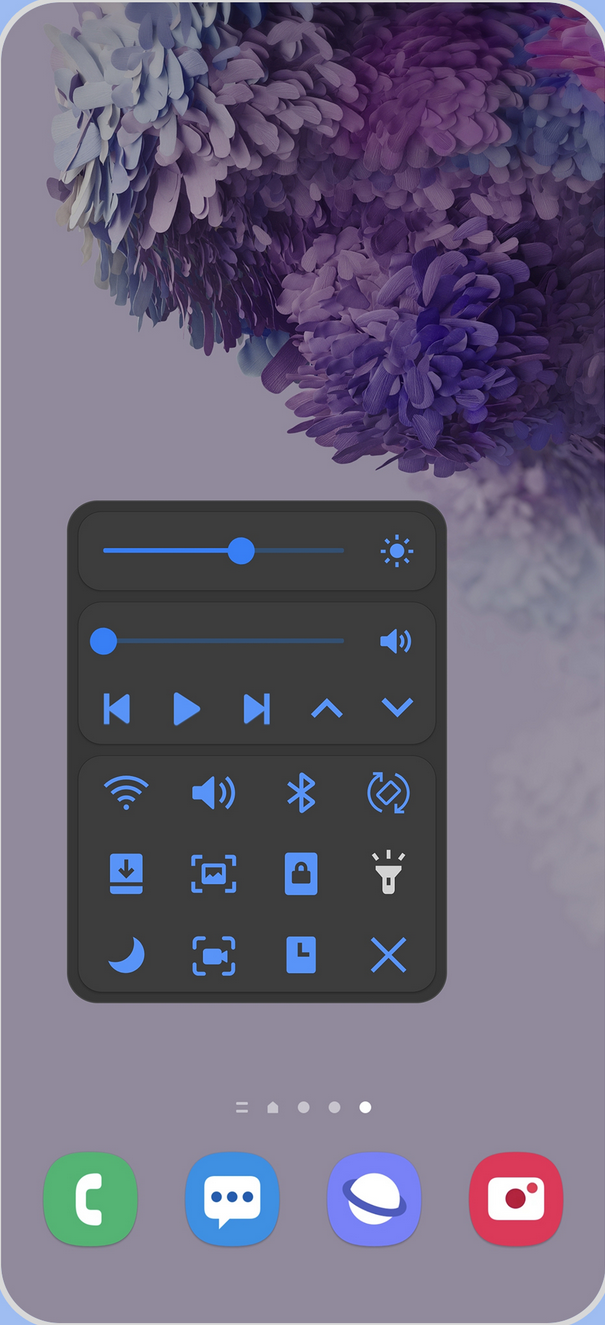
Task: Close the widget with the X
Action: point(388,955)
